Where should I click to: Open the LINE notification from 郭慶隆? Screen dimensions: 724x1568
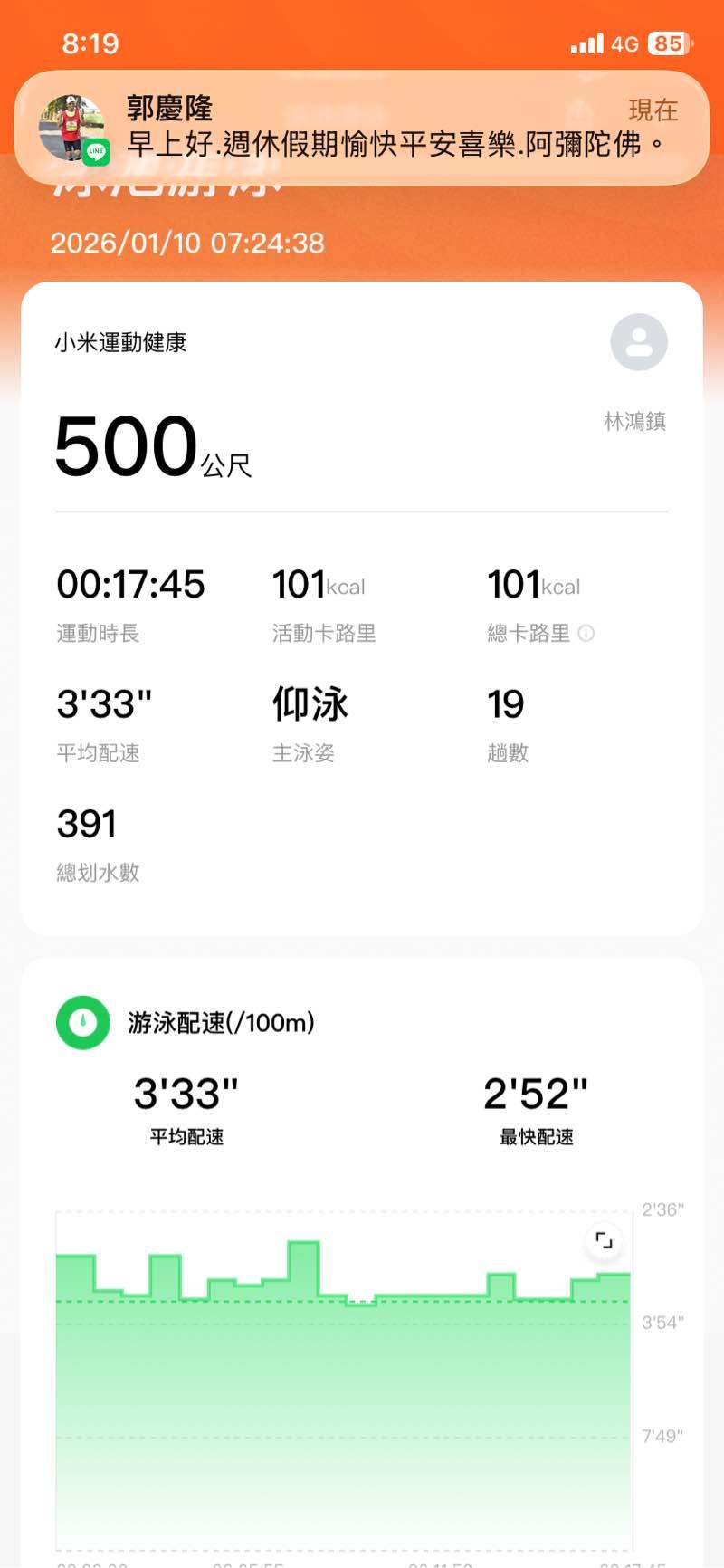pyautogui.click(x=362, y=128)
